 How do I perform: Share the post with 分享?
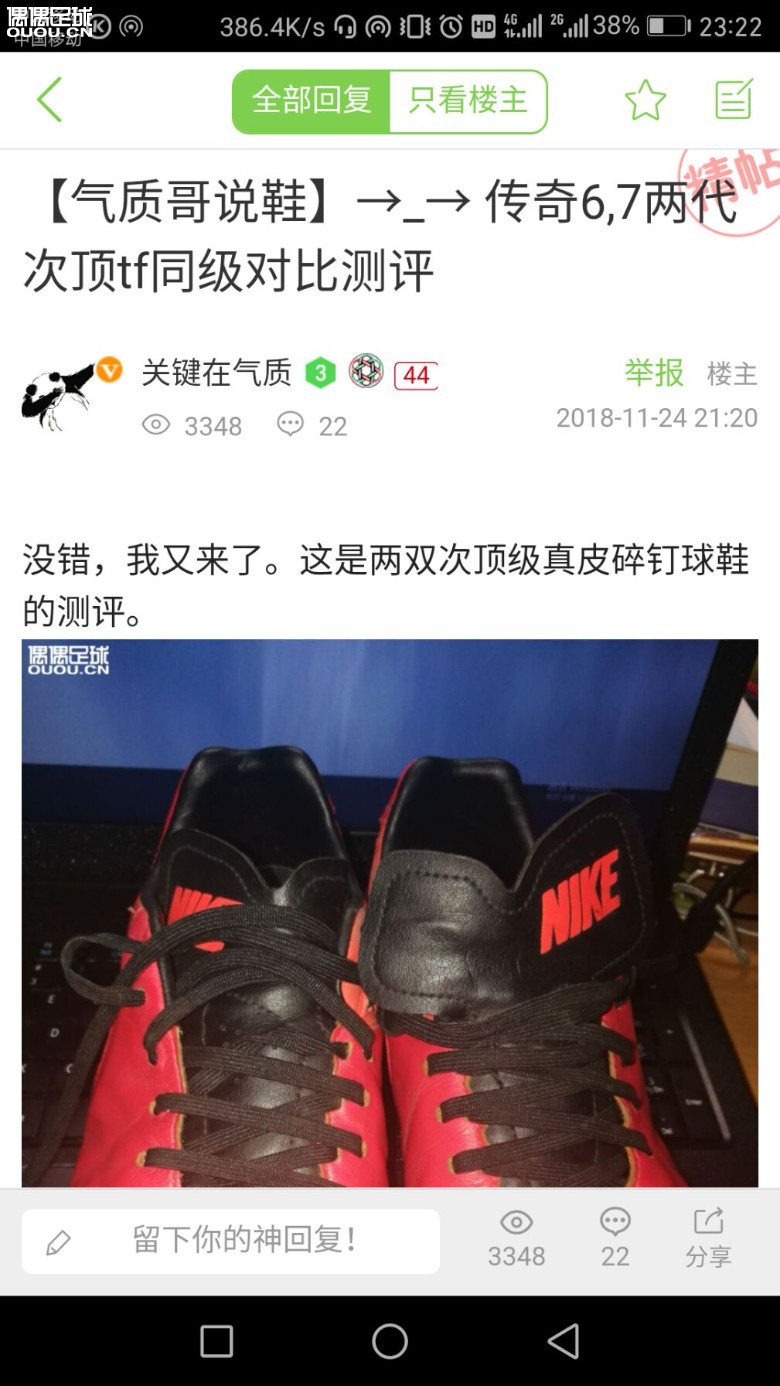pos(708,1238)
